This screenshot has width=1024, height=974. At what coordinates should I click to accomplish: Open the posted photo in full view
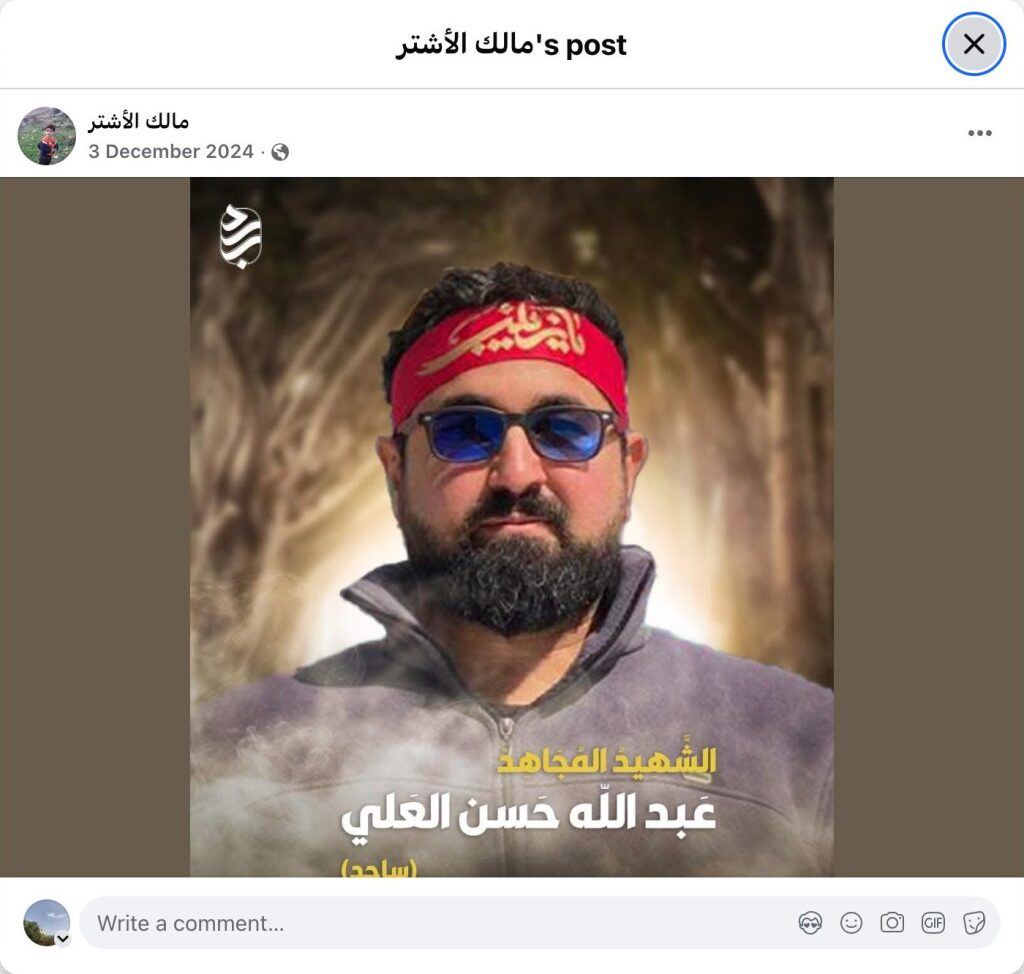[x=511, y=527]
